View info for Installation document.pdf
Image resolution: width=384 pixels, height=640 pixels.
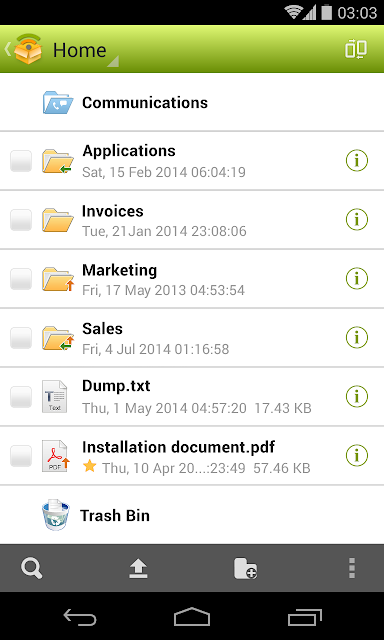coord(357,456)
